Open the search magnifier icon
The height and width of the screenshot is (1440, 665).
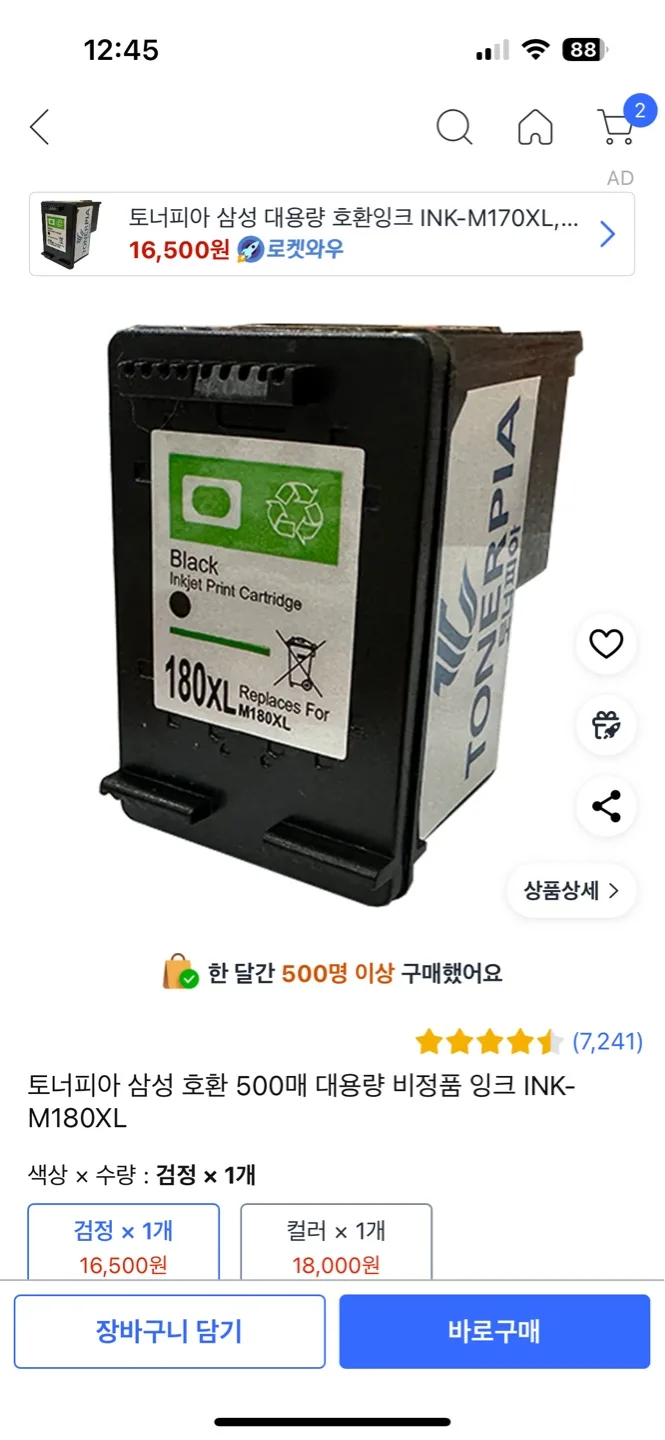tap(454, 127)
